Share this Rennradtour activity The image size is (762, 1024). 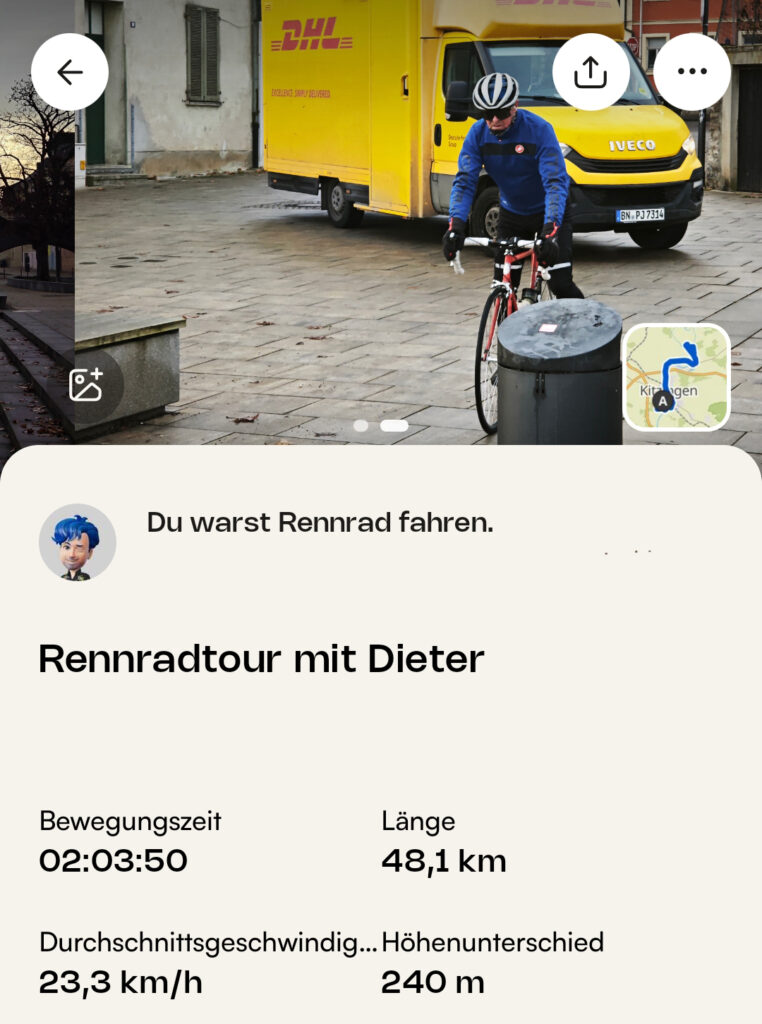point(591,72)
